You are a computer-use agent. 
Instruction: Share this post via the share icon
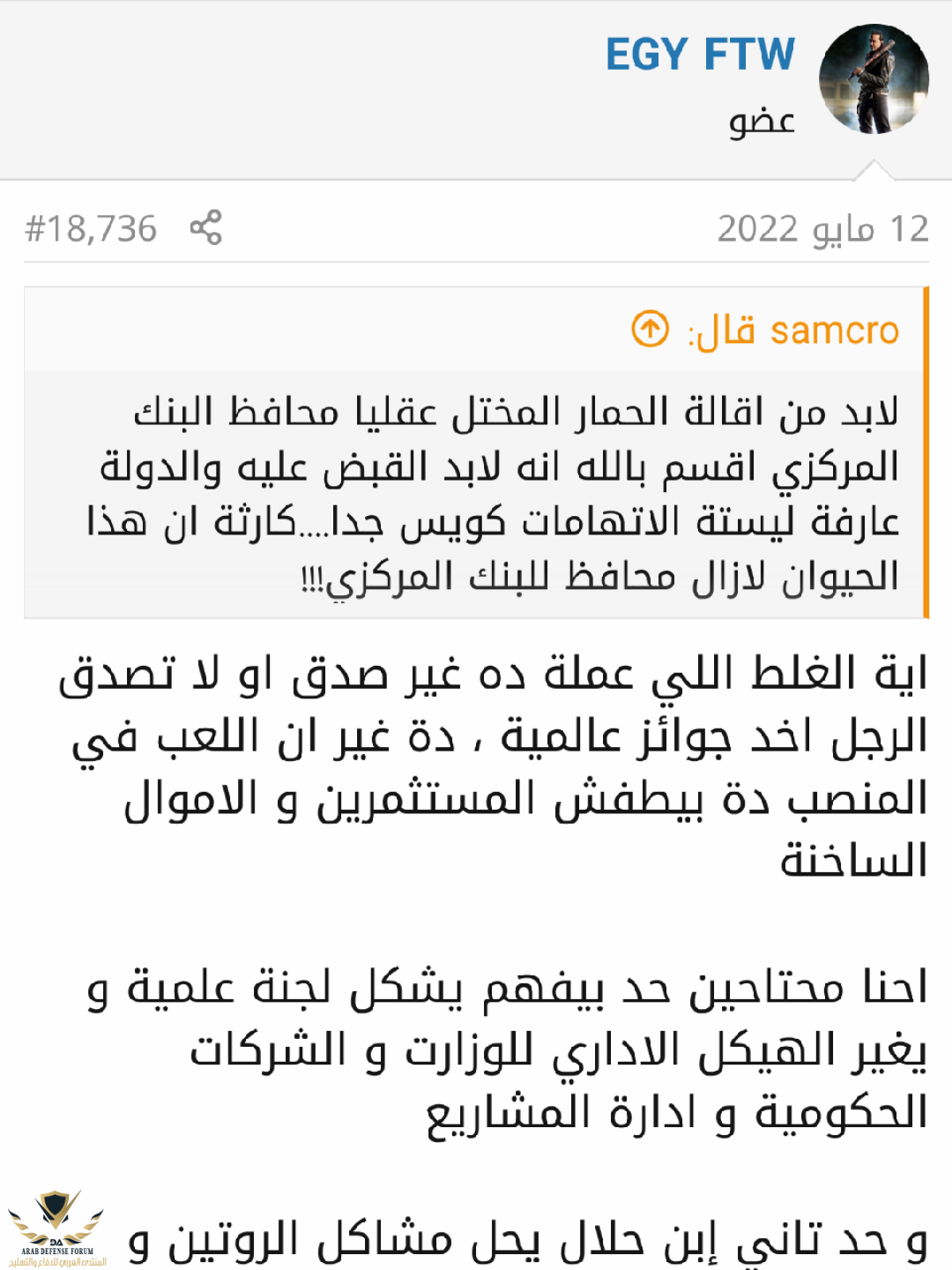[206, 228]
